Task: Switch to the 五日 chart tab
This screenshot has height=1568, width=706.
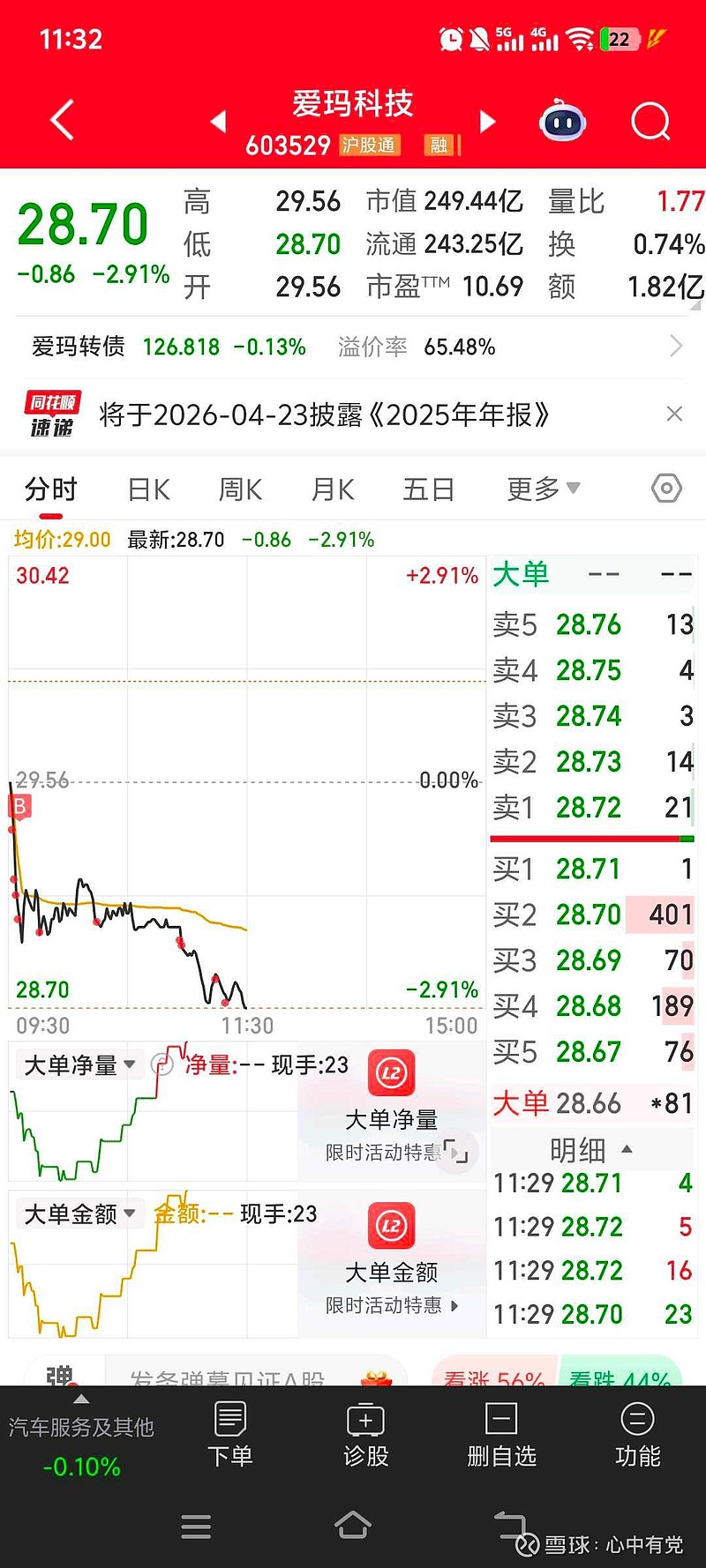Action: (427, 489)
